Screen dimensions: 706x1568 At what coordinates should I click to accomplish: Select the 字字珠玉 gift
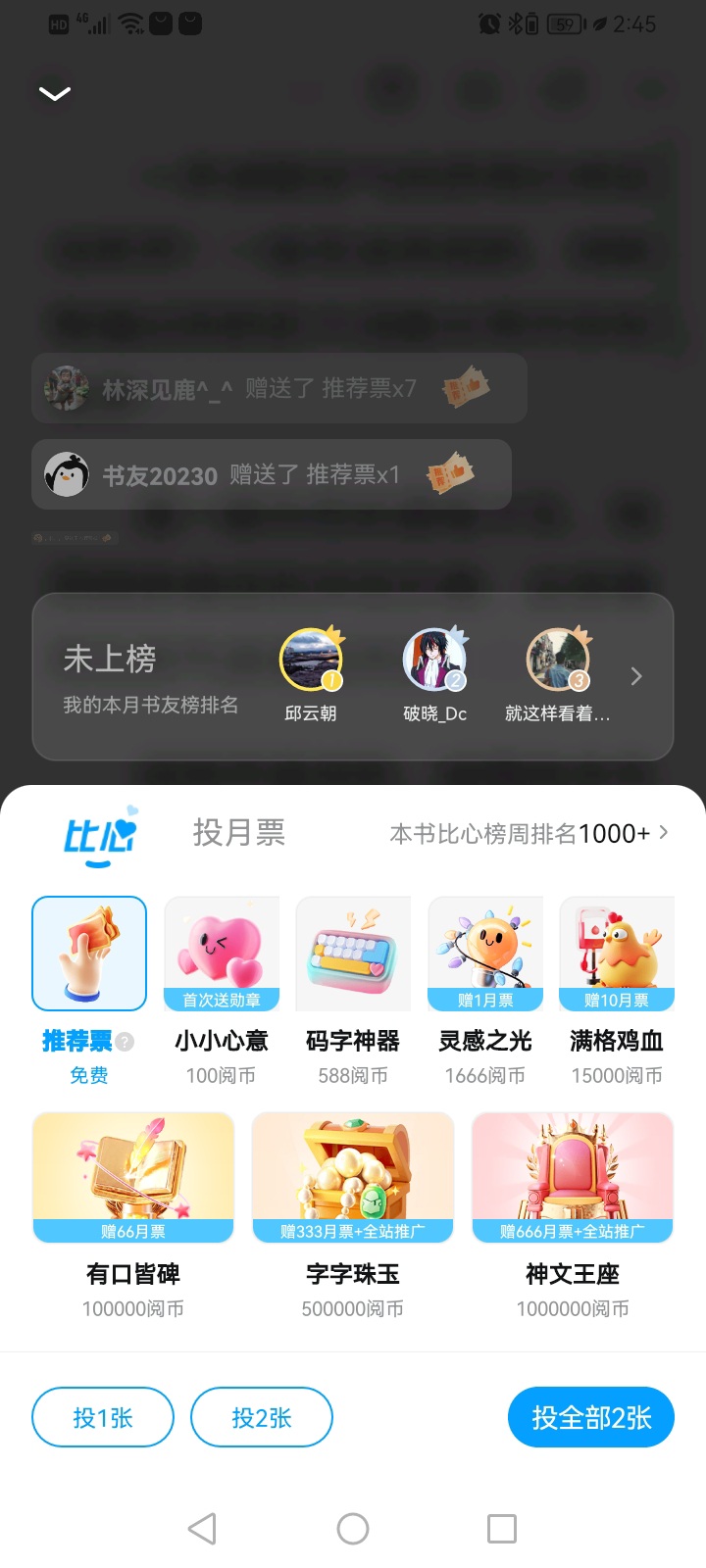pyautogui.click(x=353, y=1177)
